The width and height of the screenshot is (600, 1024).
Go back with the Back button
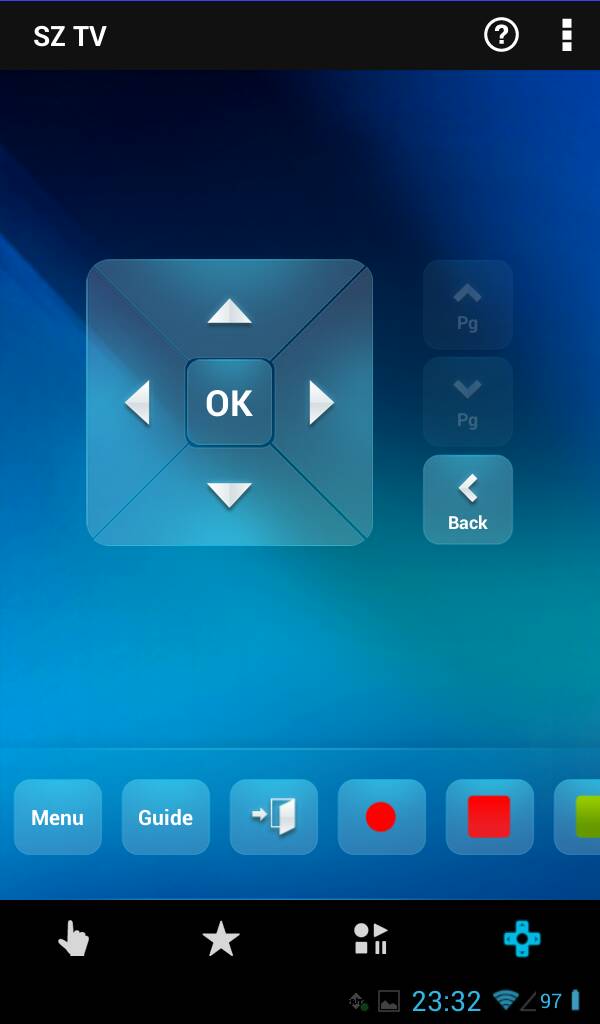pos(467,500)
